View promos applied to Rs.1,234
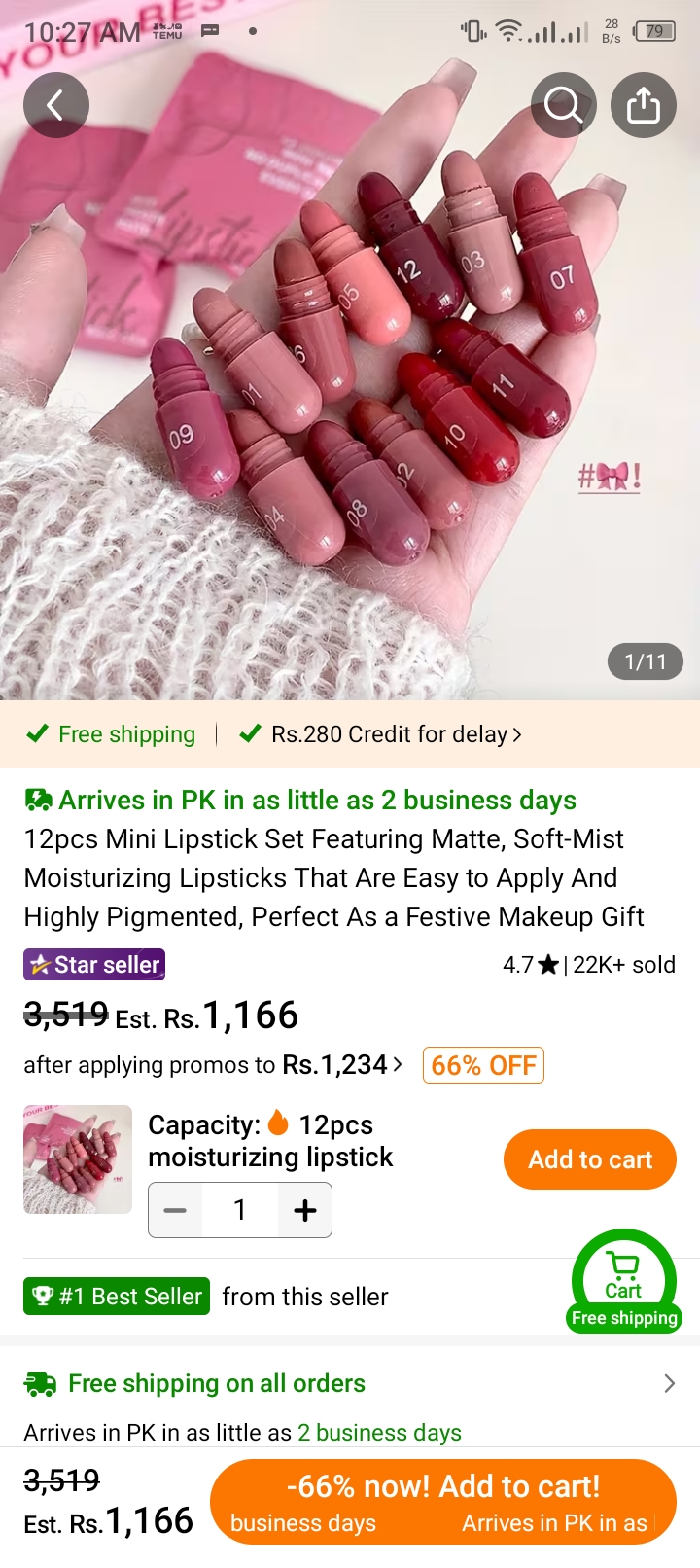700x1568 pixels. [x=213, y=1065]
